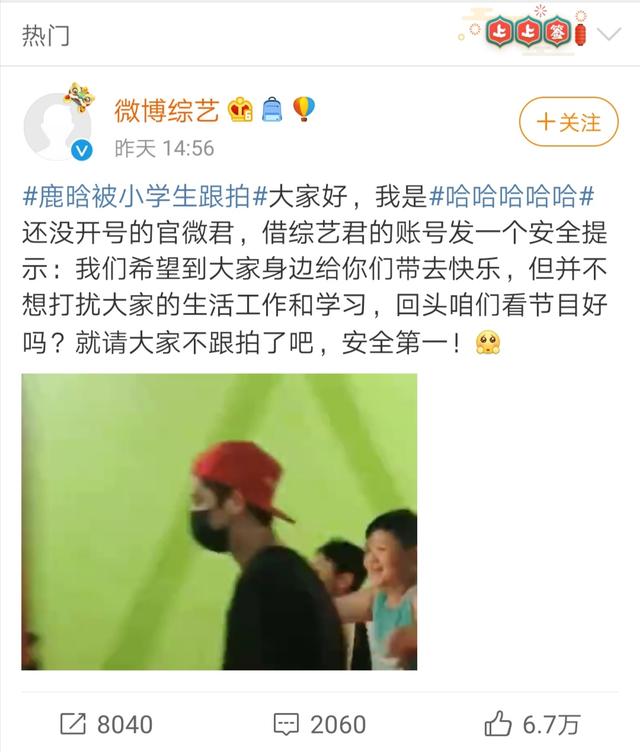Open the #鹿晗被小学生跟拍# hashtag

pyautogui.click(x=142, y=192)
